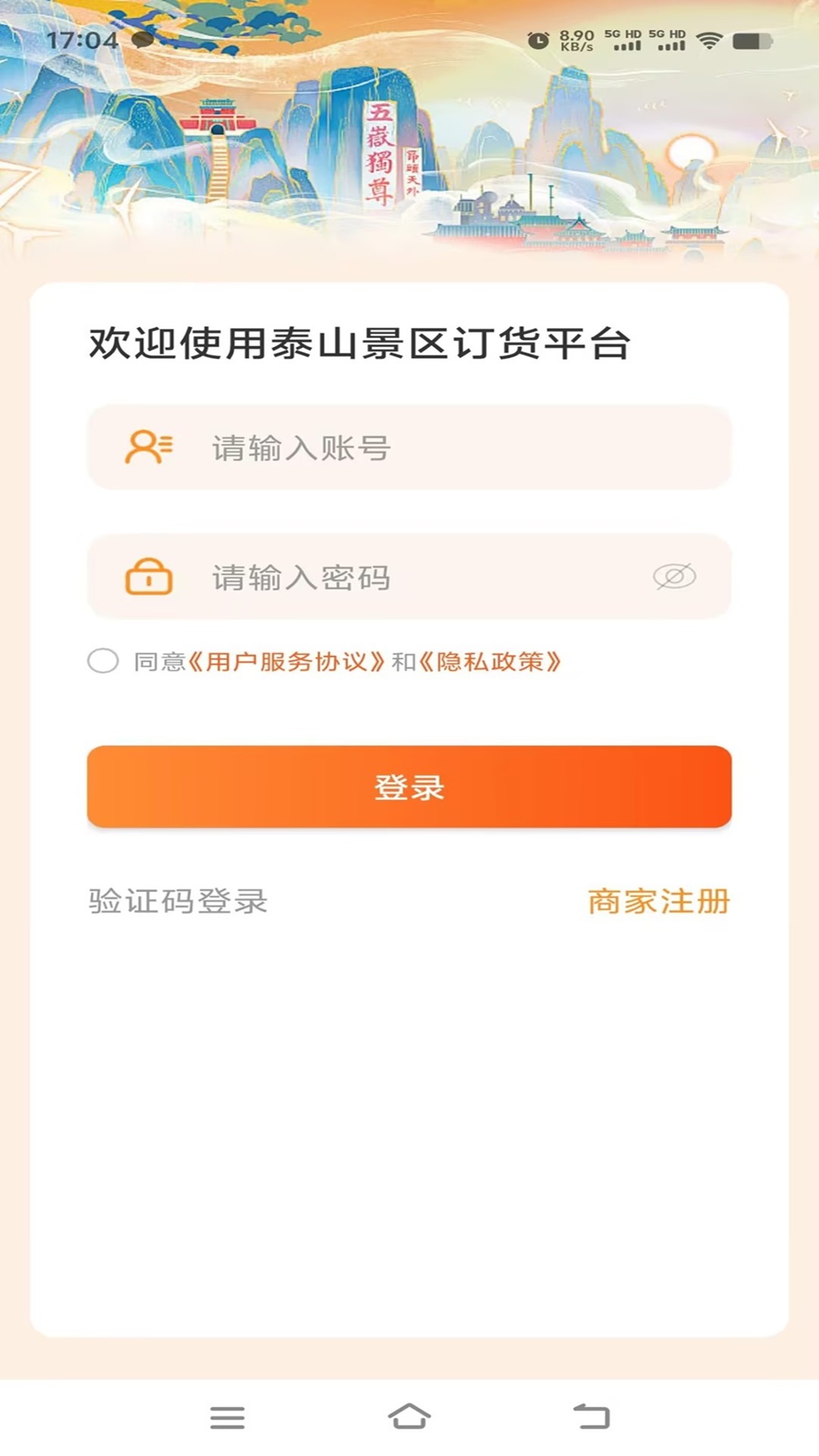Toggle password visibility with the eye icon
The width and height of the screenshot is (819, 1456).
(676, 578)
